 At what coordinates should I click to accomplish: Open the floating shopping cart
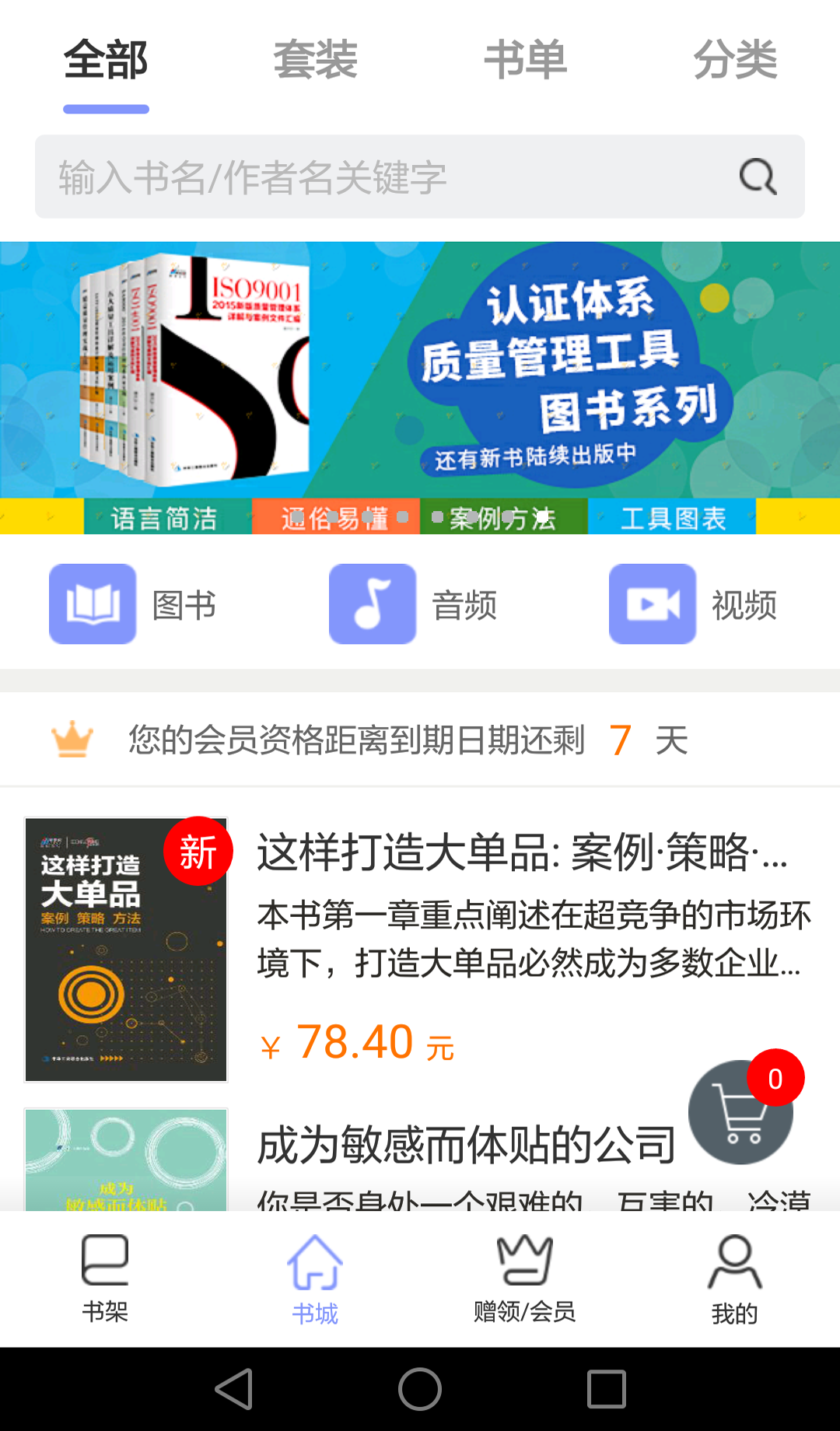click(740, 1112)
